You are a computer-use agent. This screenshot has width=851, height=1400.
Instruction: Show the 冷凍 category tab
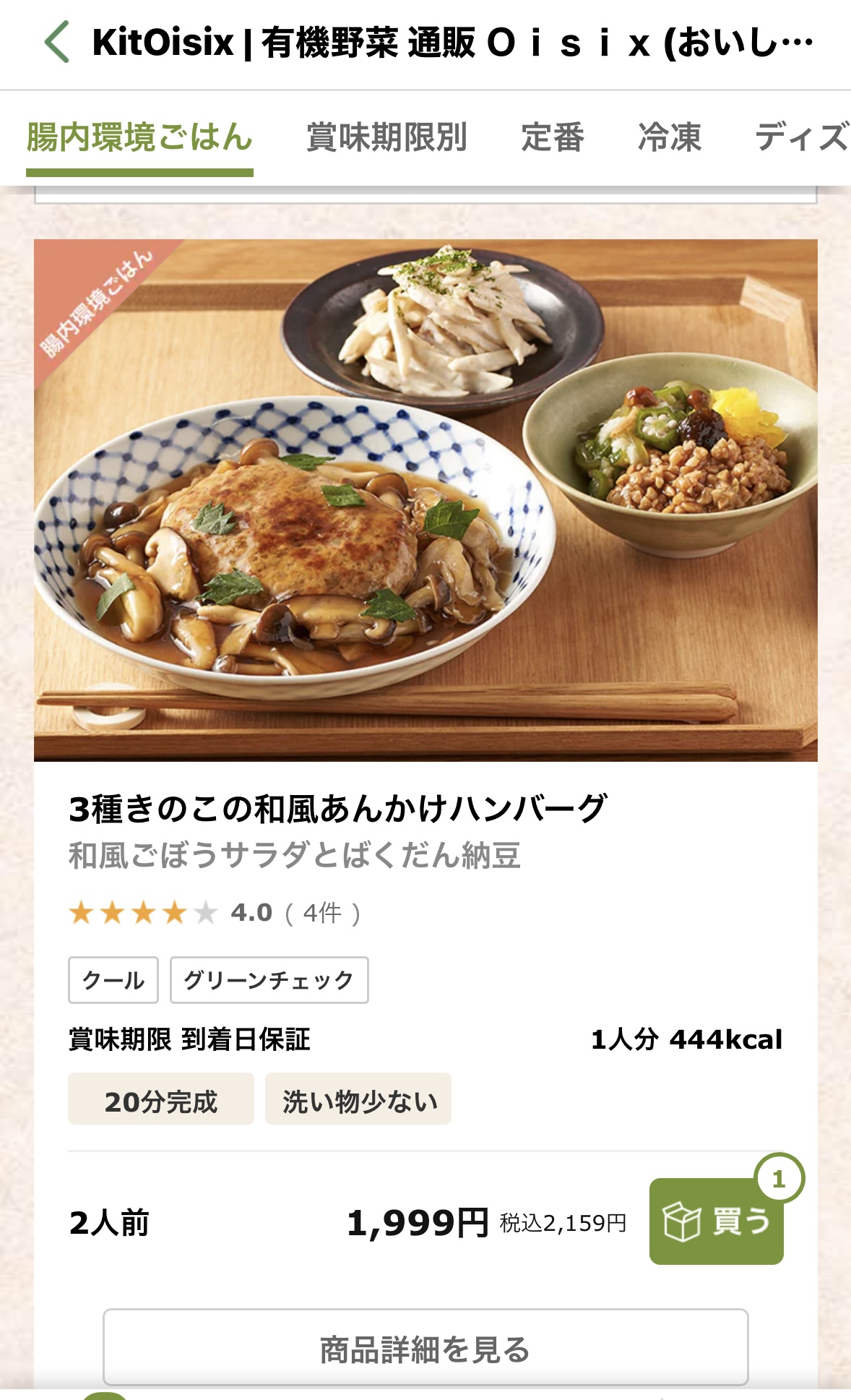670,137
